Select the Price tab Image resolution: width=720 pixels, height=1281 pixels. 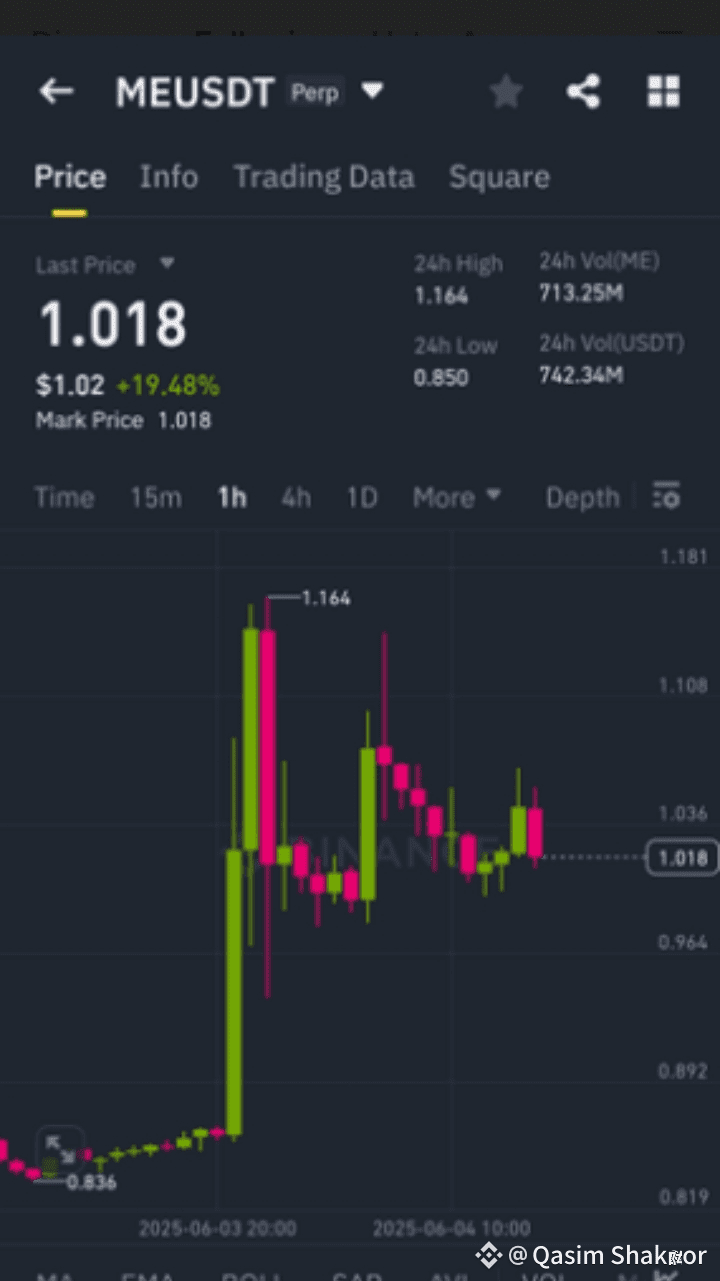point(70,177)
